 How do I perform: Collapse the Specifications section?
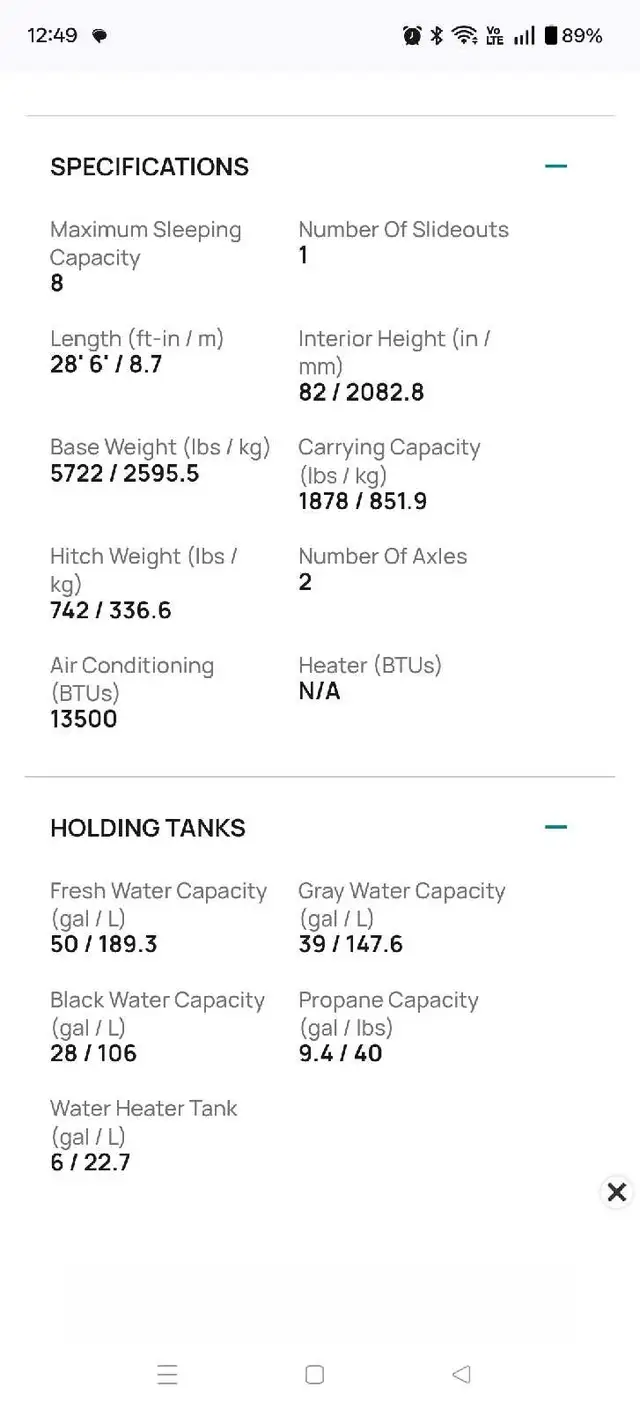click(x=555, y=166)
